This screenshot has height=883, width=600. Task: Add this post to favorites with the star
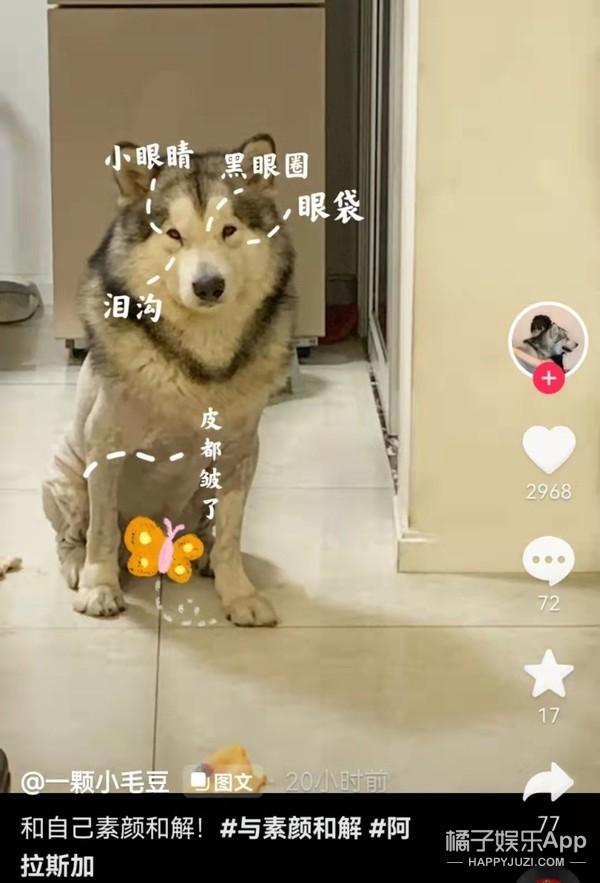click(549, 674)
